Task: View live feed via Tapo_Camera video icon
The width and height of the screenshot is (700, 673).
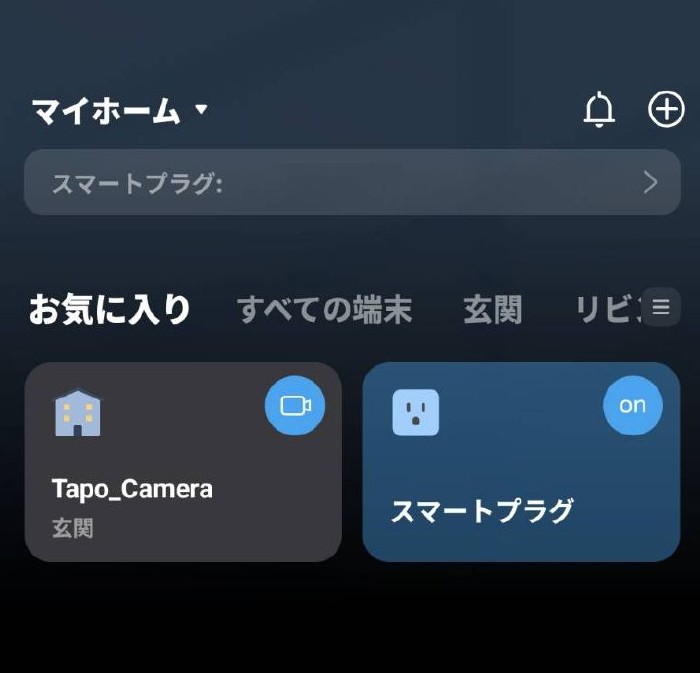Action: tap(295, 405)
